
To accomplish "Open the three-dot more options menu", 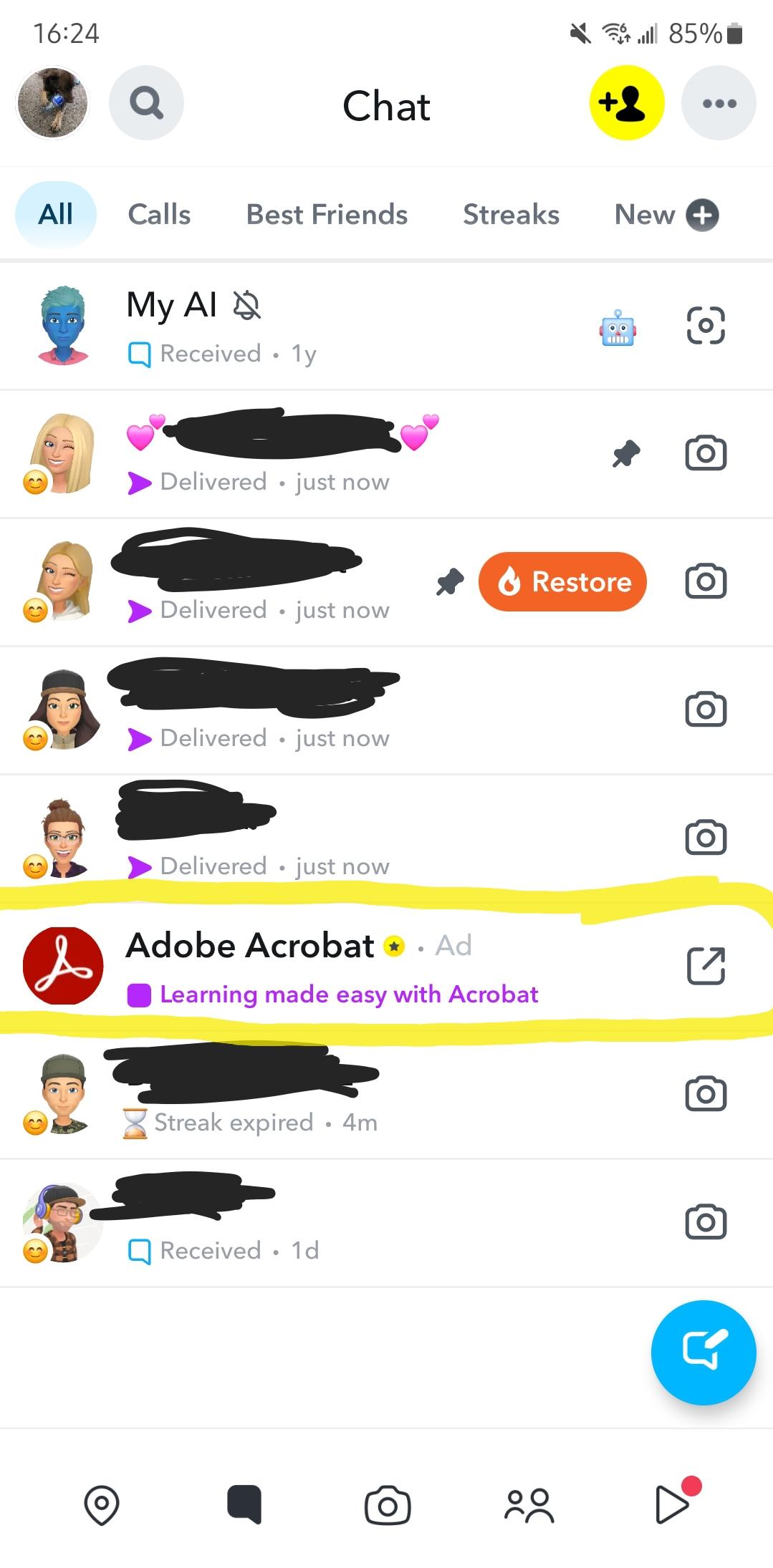I will pos(719,103).
